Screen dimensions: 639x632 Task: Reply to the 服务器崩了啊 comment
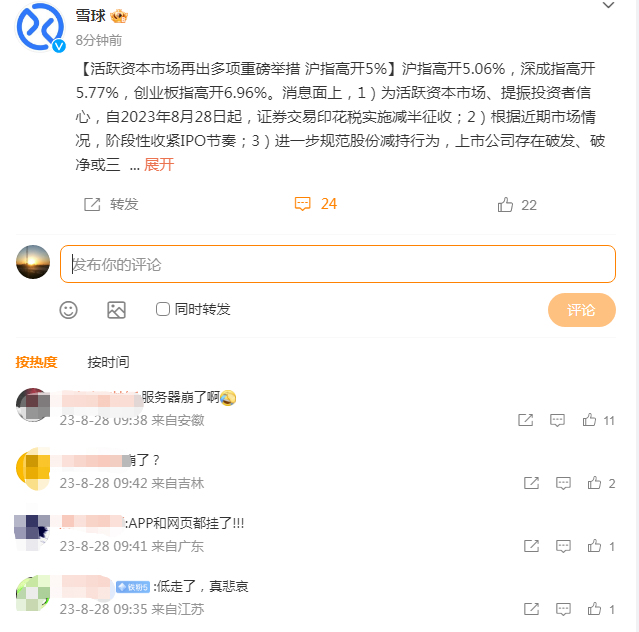coord(558,420)
